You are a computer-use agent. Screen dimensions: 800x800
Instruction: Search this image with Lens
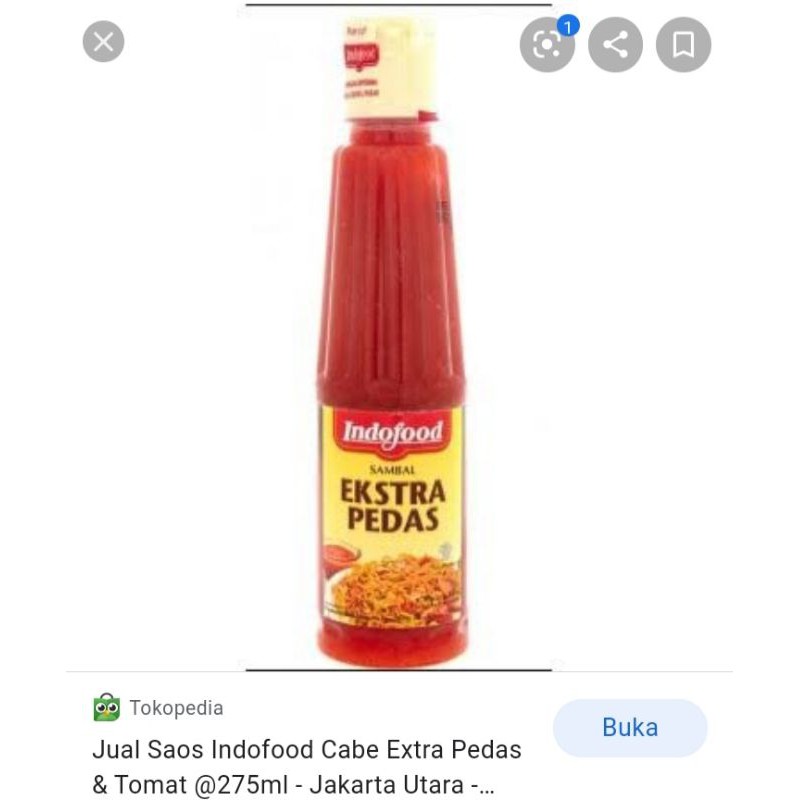coord(547,44)
